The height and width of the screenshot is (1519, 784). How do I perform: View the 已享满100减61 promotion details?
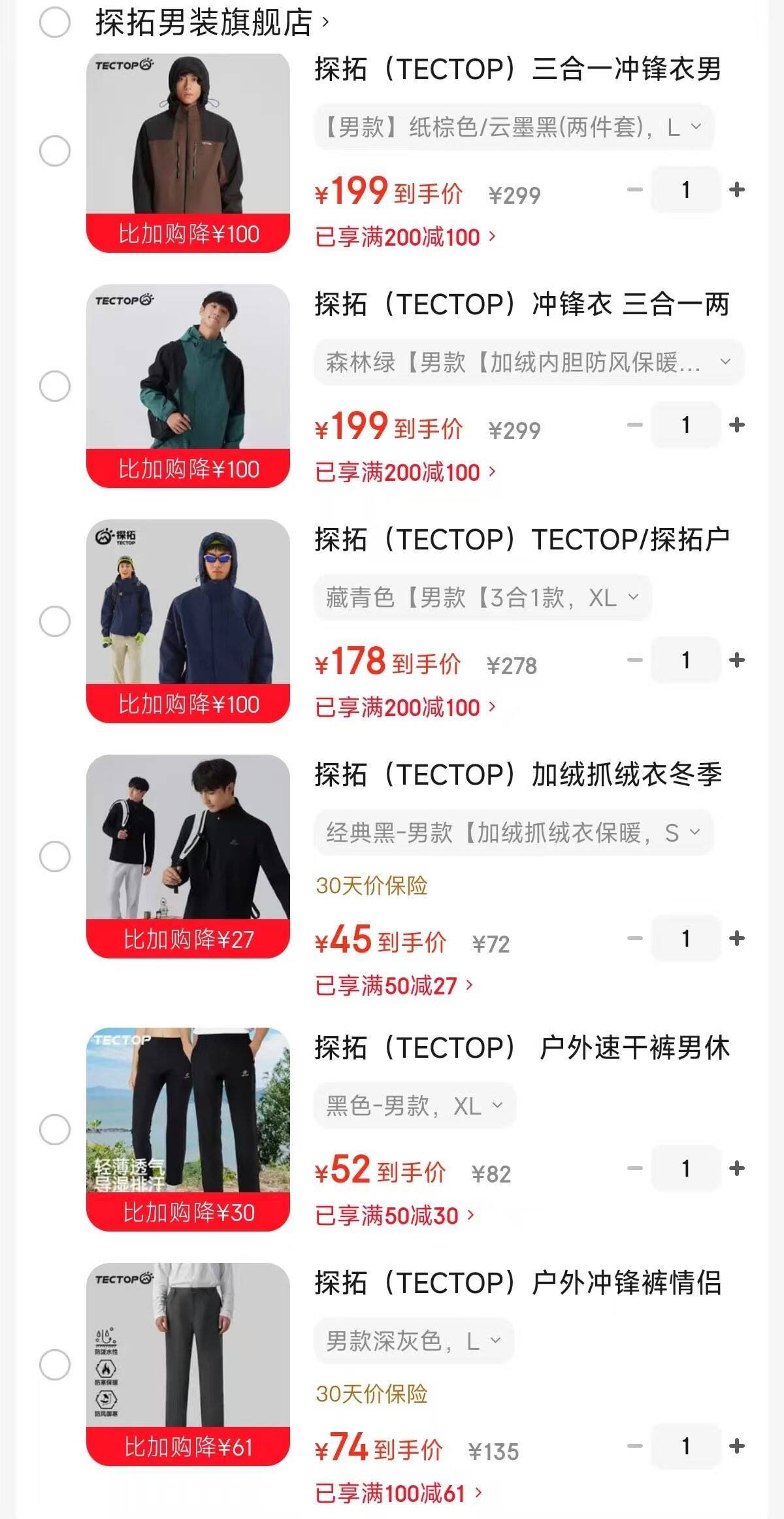coord(399,1494)
